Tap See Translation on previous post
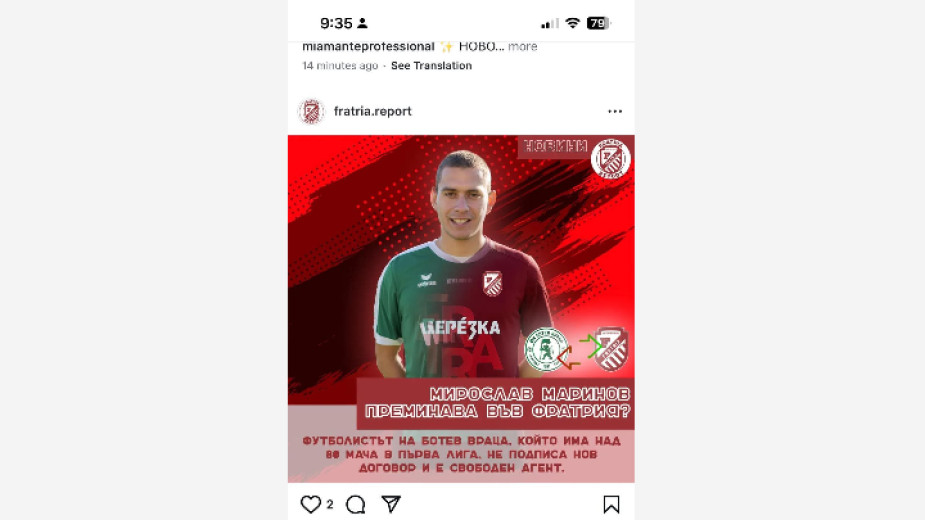 (x=431, y=66)
